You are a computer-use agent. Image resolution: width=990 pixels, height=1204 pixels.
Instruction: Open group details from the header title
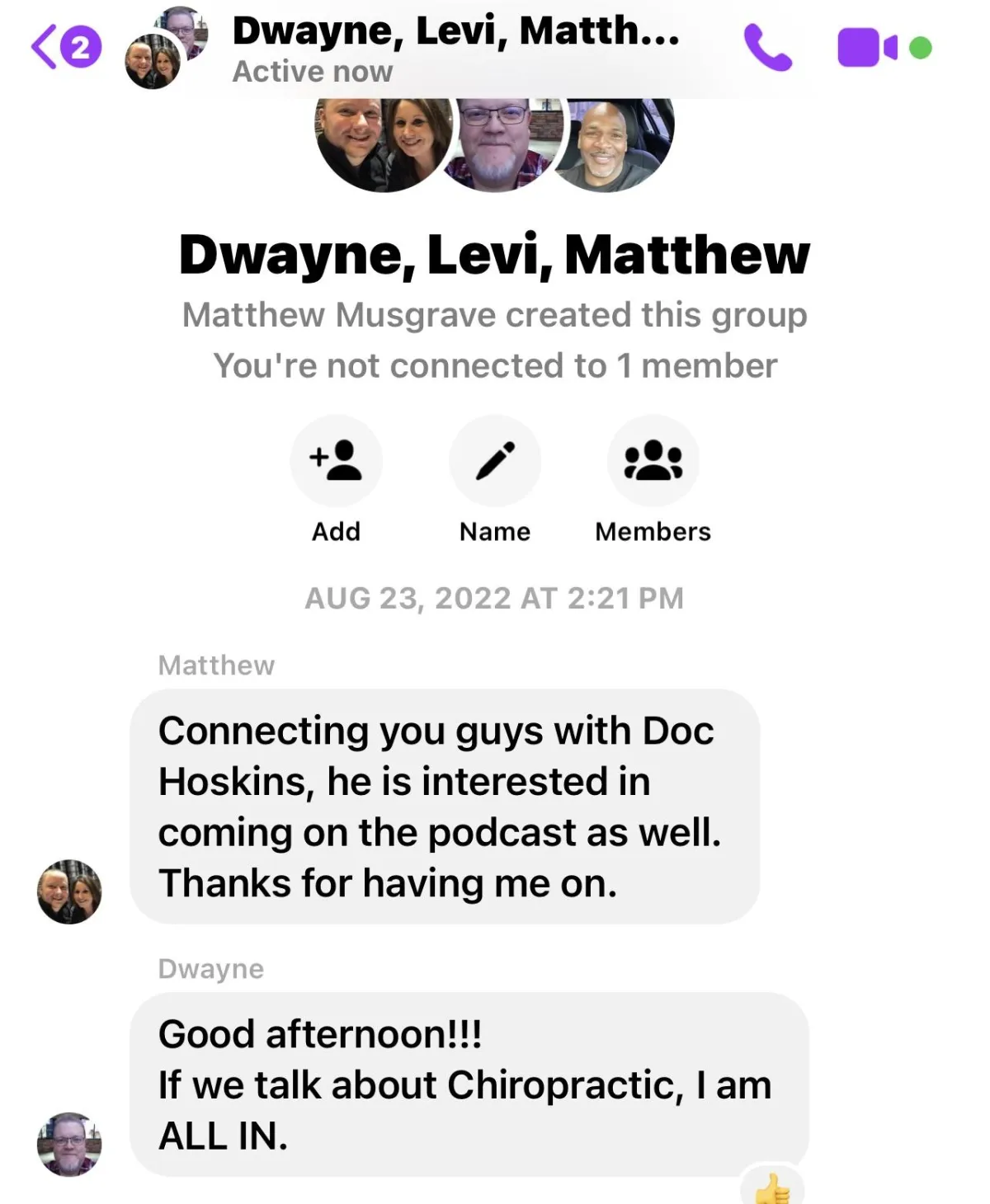[455, 33]
